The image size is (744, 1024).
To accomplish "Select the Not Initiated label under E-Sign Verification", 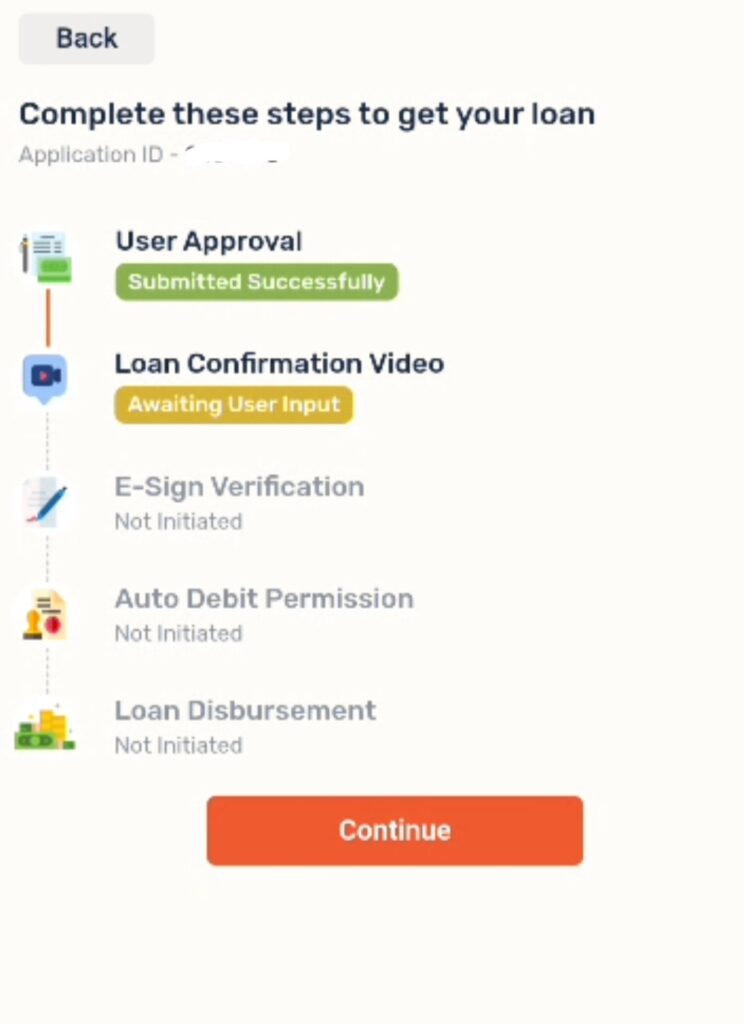I will coord(178,521).
